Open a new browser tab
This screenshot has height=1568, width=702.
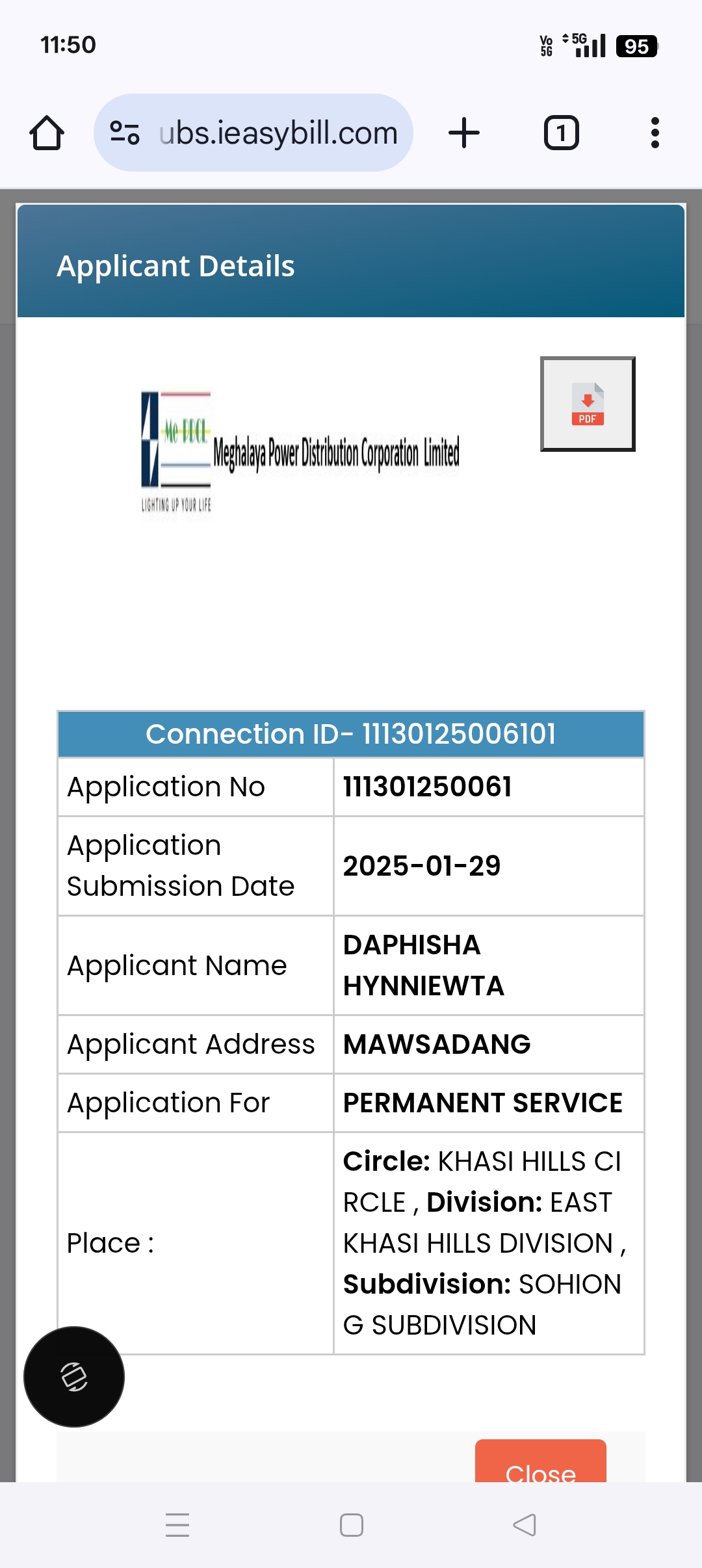coord(464,133)
